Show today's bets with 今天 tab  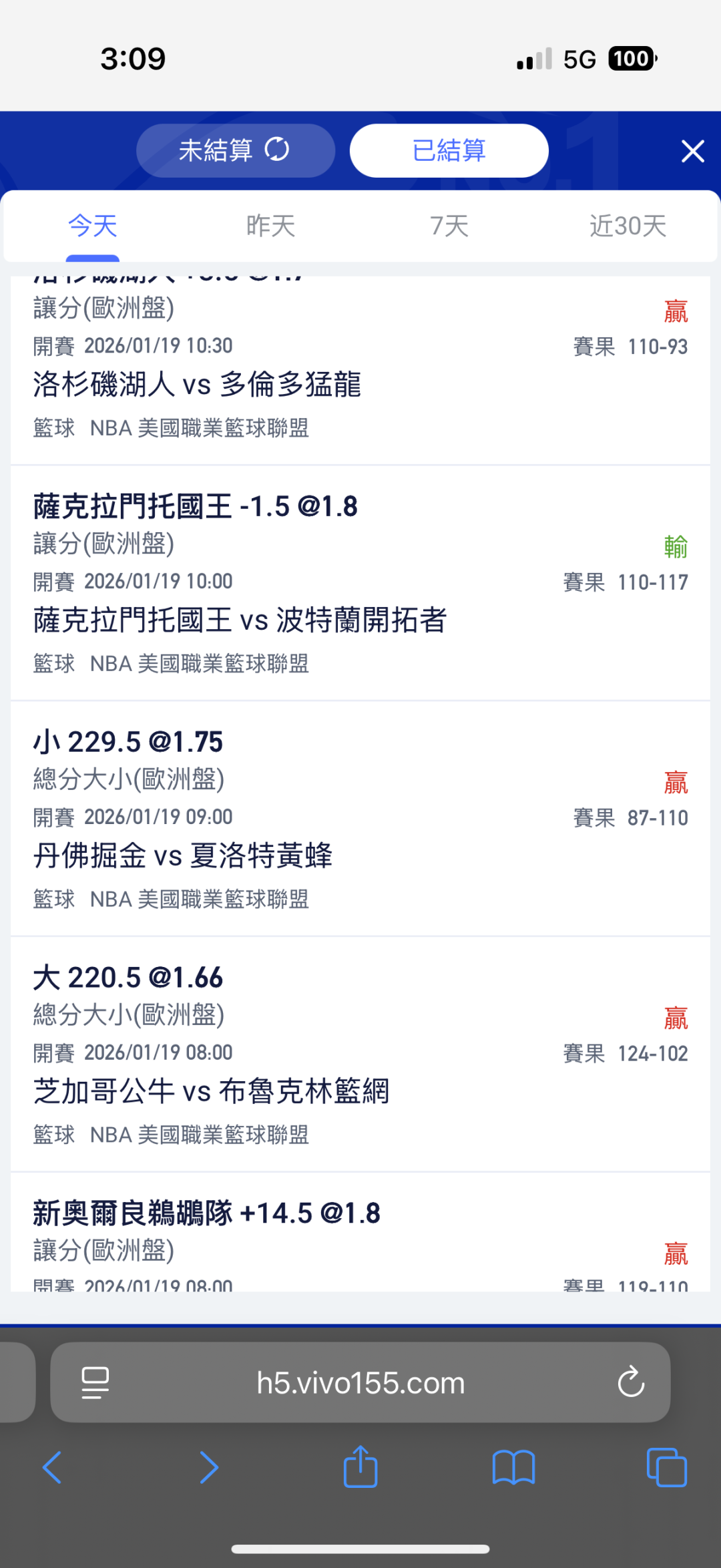pos(93,226)
